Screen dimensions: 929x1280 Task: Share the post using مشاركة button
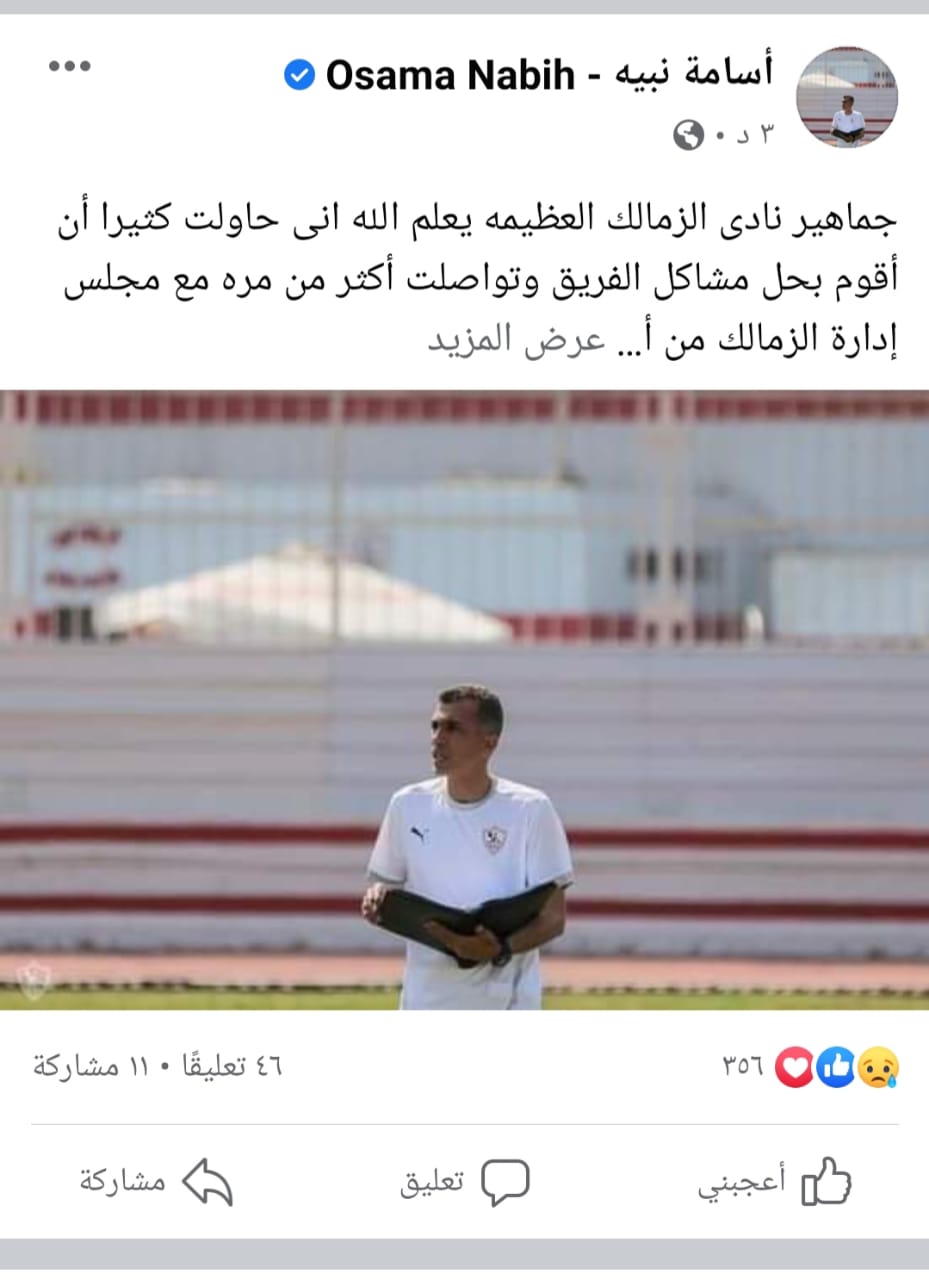(156, 1183)
